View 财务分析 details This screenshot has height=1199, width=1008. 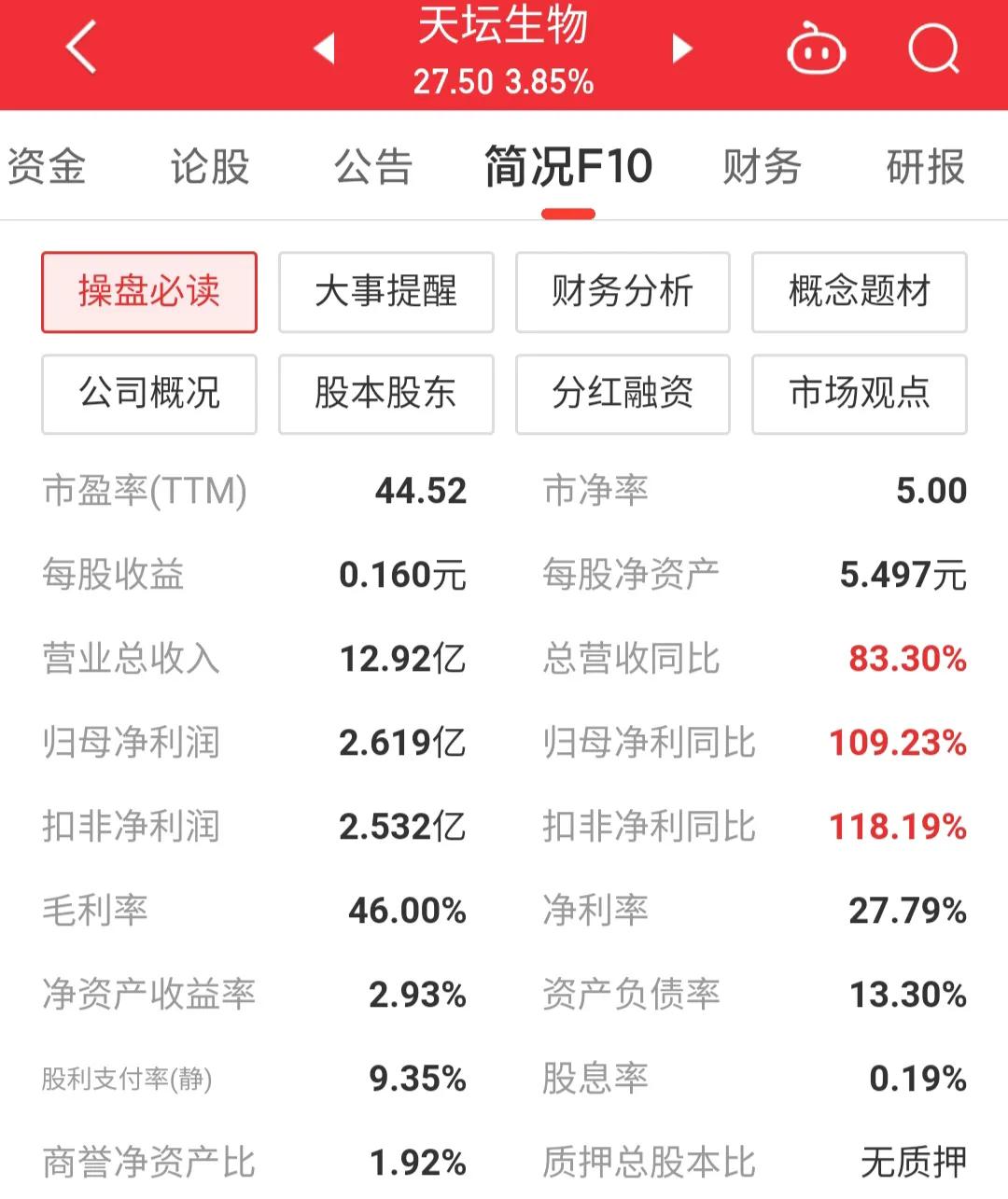point(623,292)
